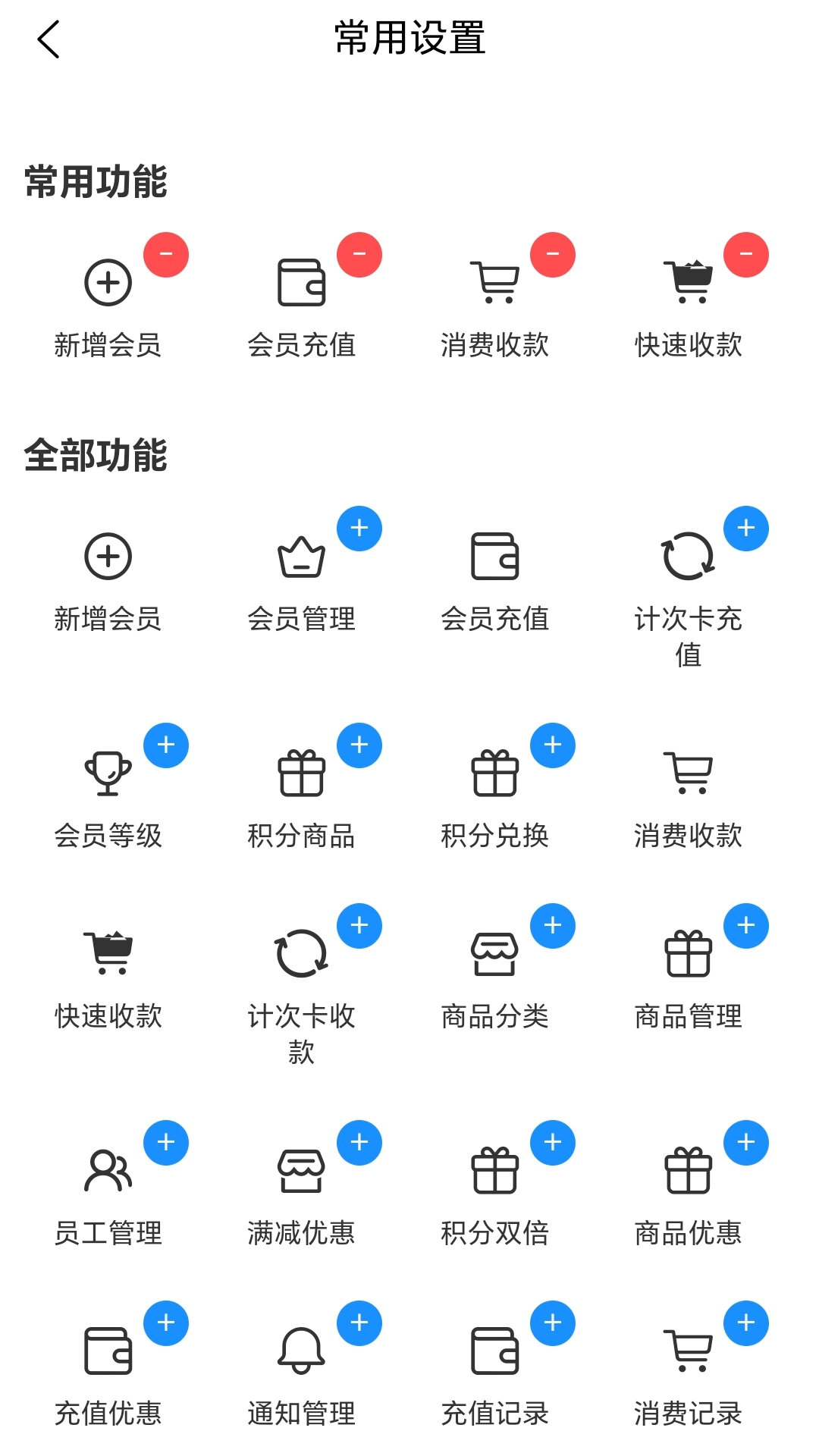Remove 快速收款 from 常用功能
This screenshot has height=1456, width=819.
tap(747, 255)
